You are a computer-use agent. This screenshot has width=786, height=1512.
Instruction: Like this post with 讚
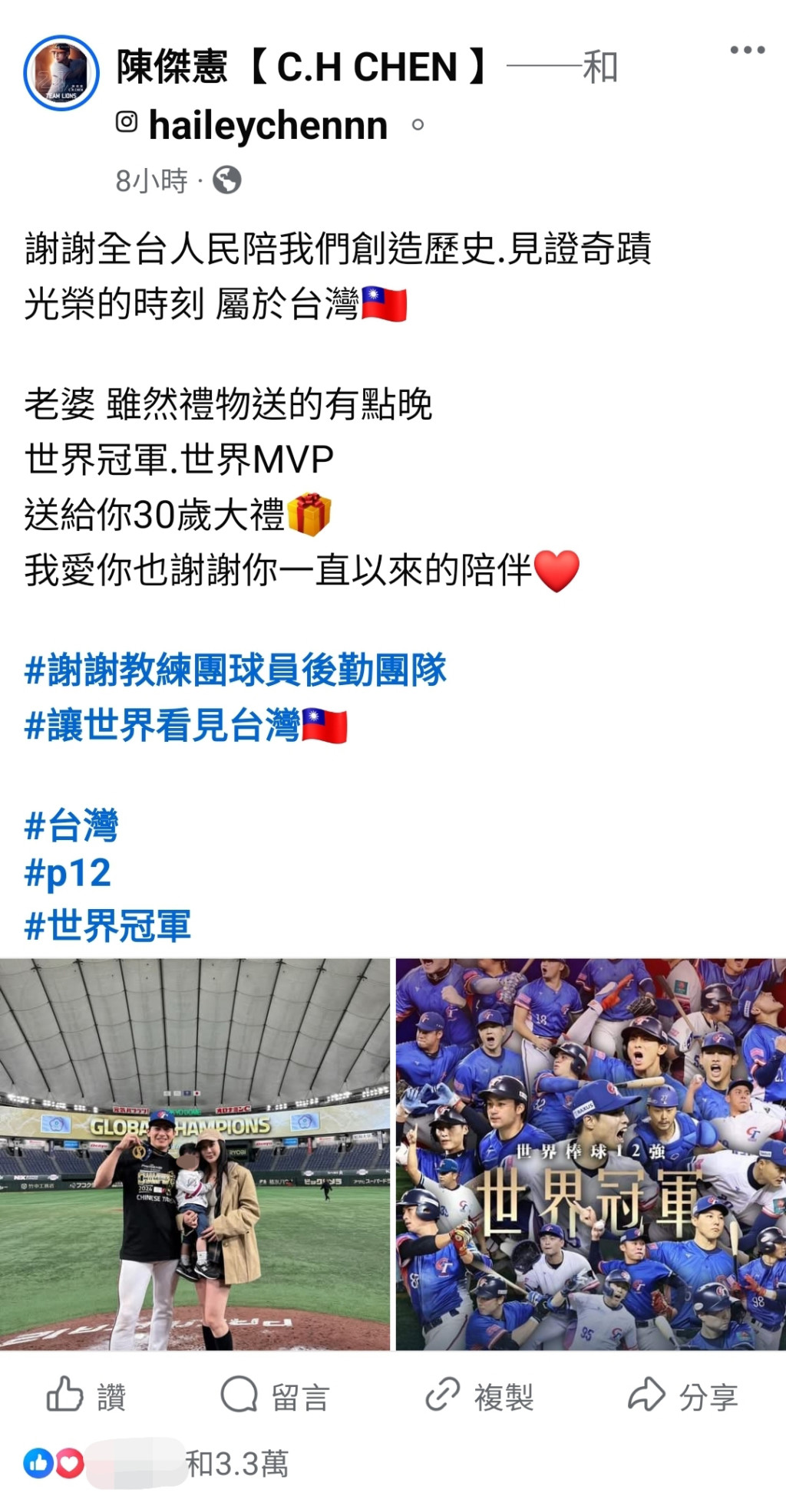[x=86, y=1395]
